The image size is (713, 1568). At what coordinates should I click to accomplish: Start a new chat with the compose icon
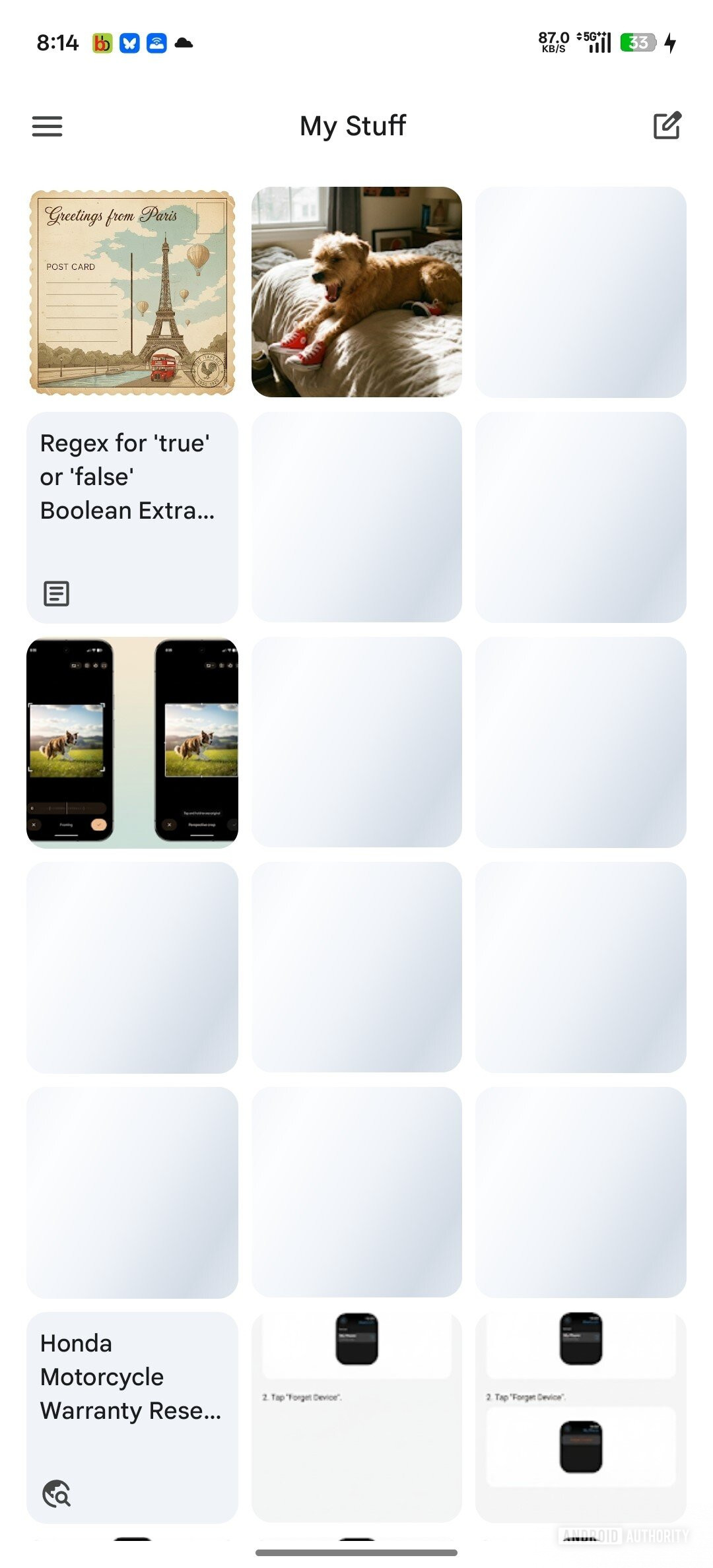667,125
